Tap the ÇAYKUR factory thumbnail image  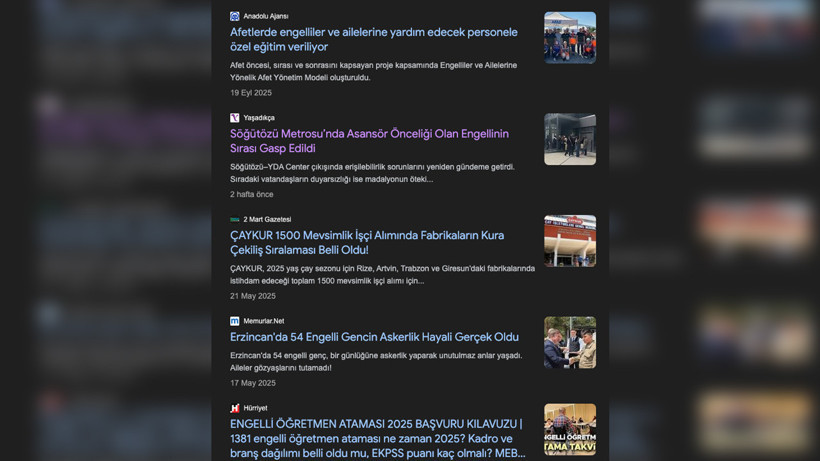[570, 241]
